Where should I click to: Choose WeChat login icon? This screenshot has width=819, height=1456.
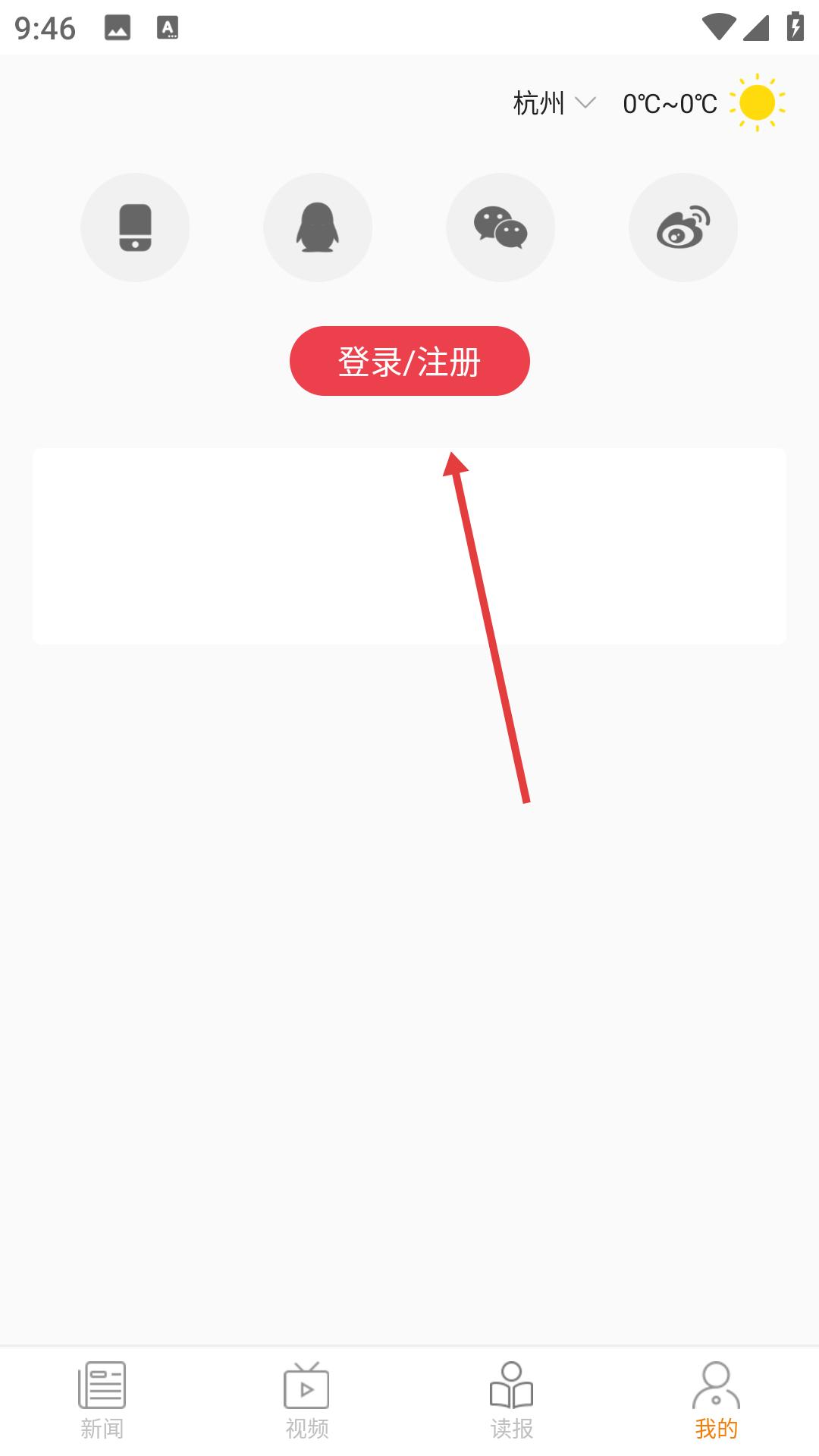pyautogui.click(x=500, y=227)
